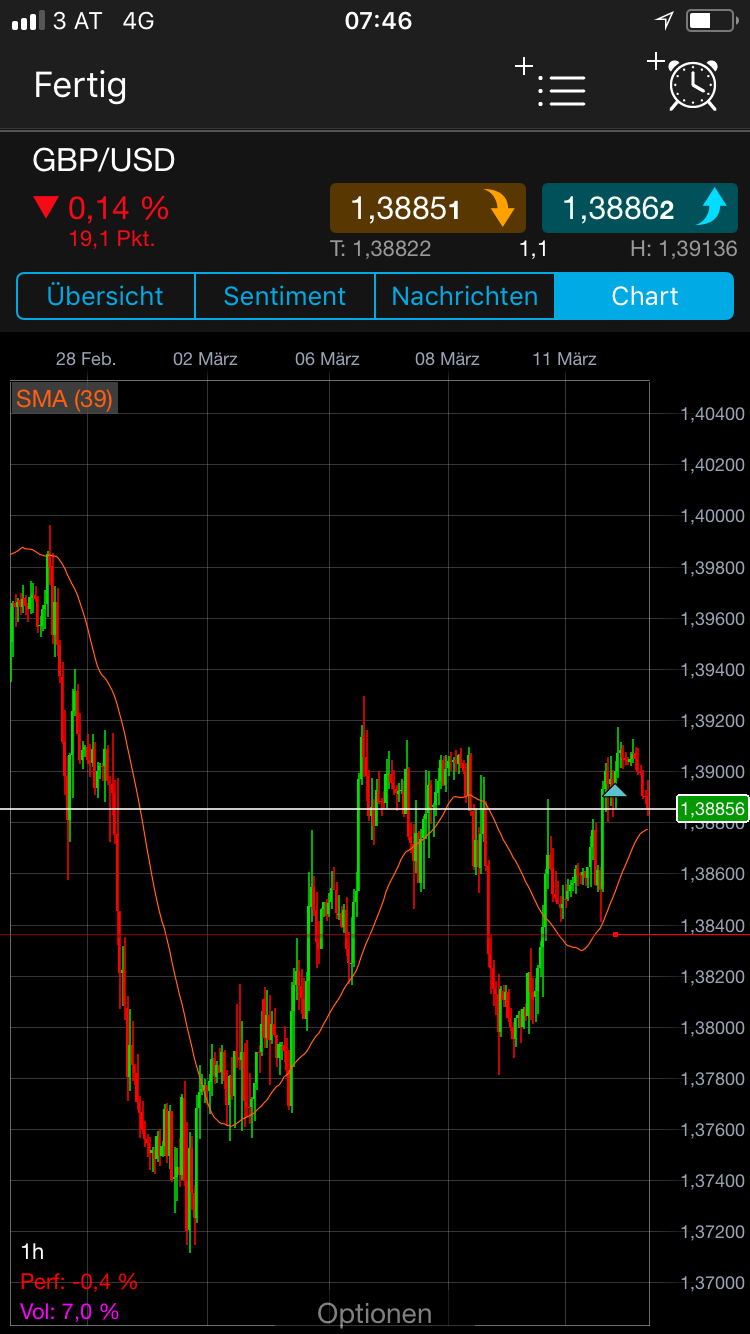This screenshot has width=750, height=1334.
Task: Switch to the Übersicht tab
Action: (x=104, y=296)
